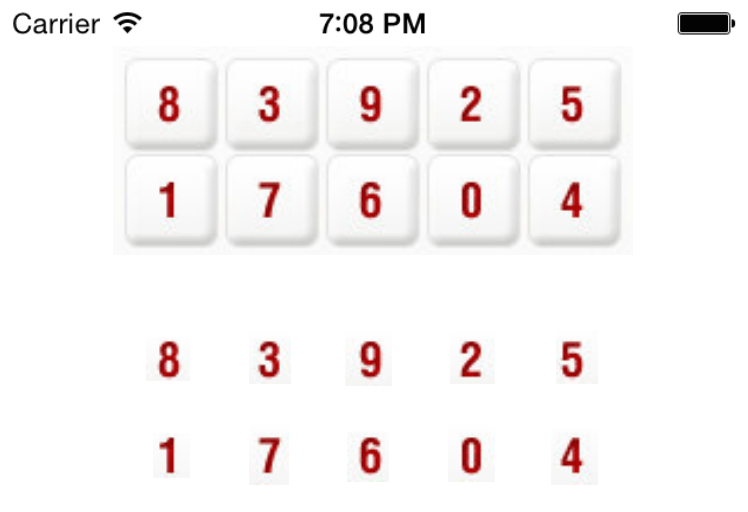The width and height of the screenshot is (748, 512).
Task: Choose the raised 5 key on the keypad
Action: click(573, 104)
